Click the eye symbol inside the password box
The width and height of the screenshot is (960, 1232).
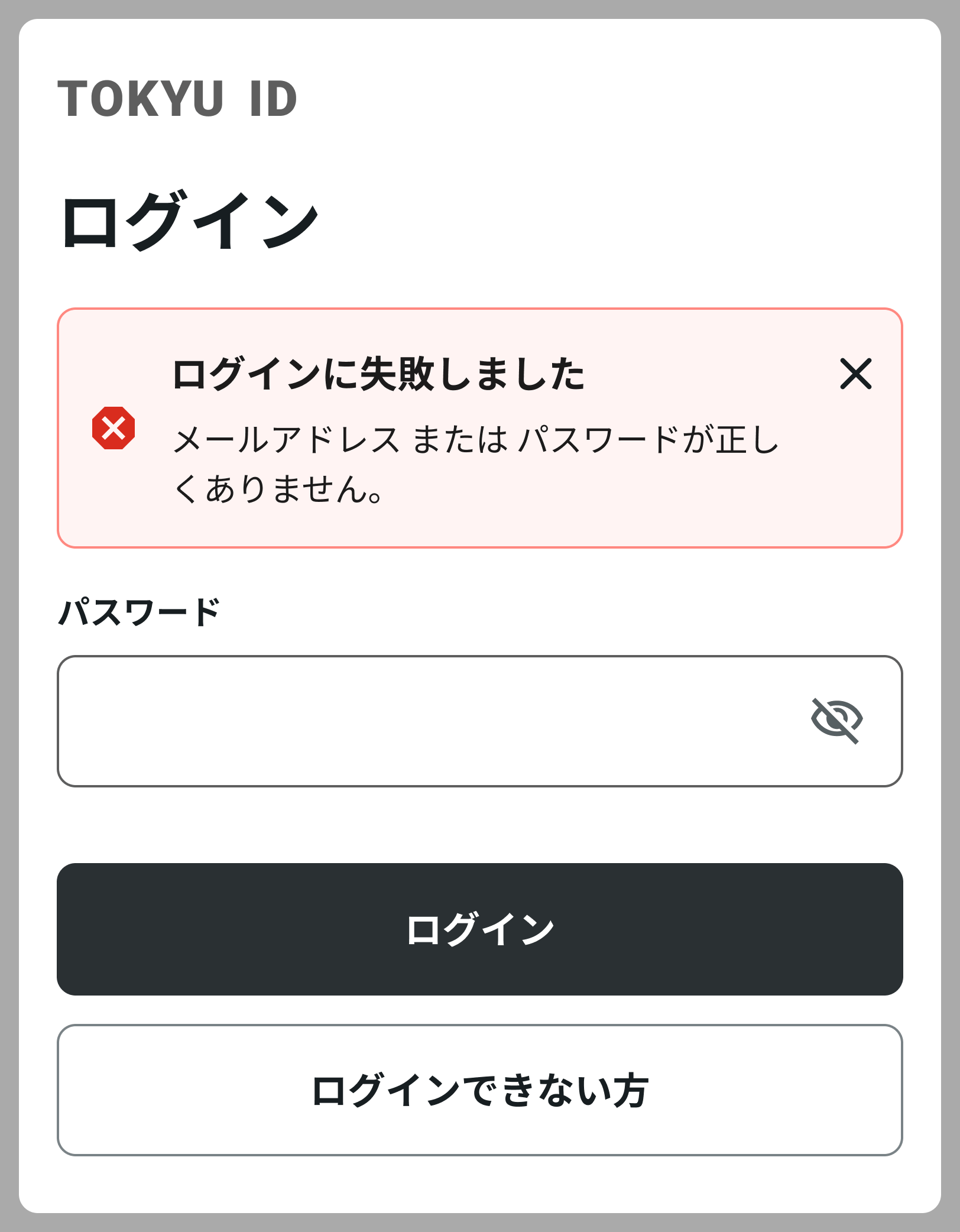835,720
